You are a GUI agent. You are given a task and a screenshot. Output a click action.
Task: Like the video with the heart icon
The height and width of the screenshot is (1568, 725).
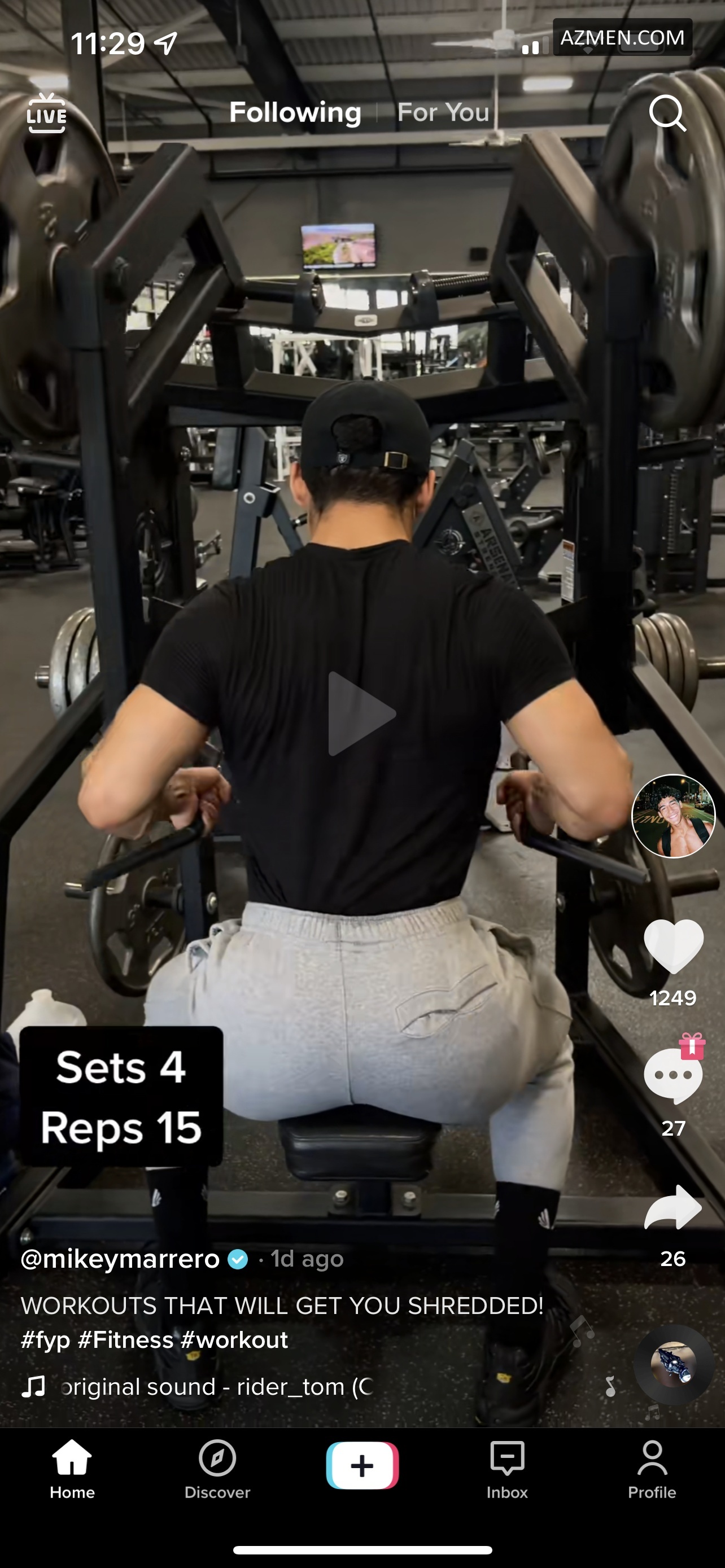coord(672,947)
